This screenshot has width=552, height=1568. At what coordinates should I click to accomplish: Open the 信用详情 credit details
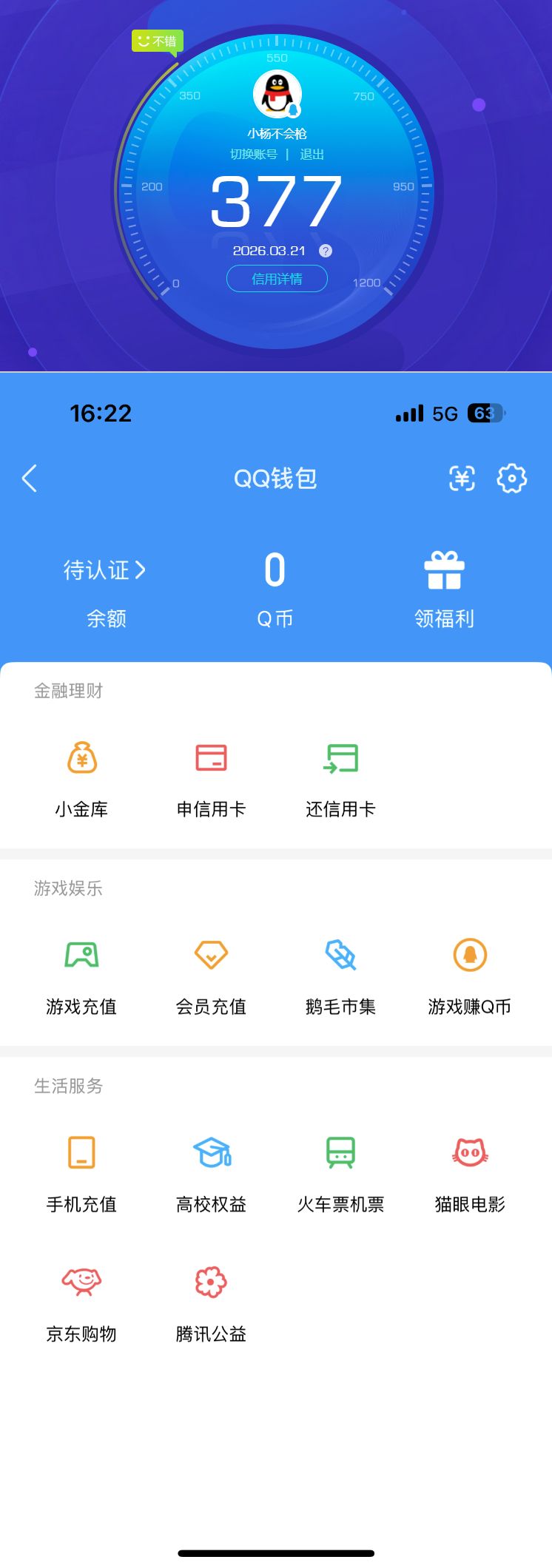[277, 279]
